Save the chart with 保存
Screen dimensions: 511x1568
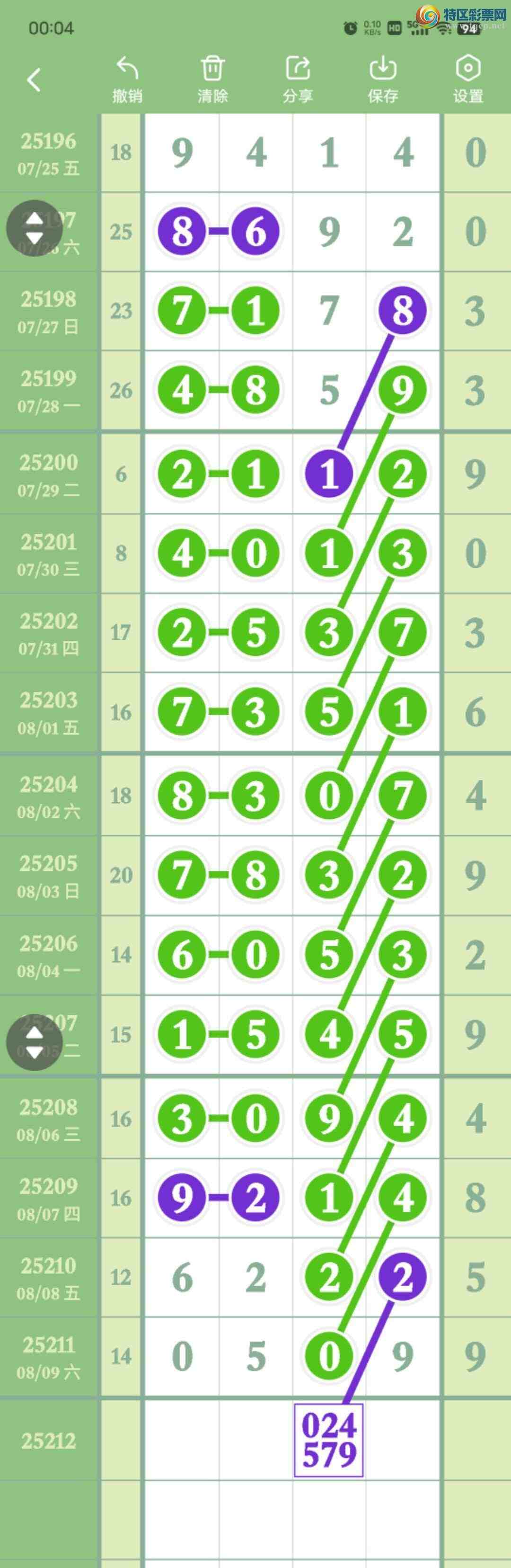(383, 80)
